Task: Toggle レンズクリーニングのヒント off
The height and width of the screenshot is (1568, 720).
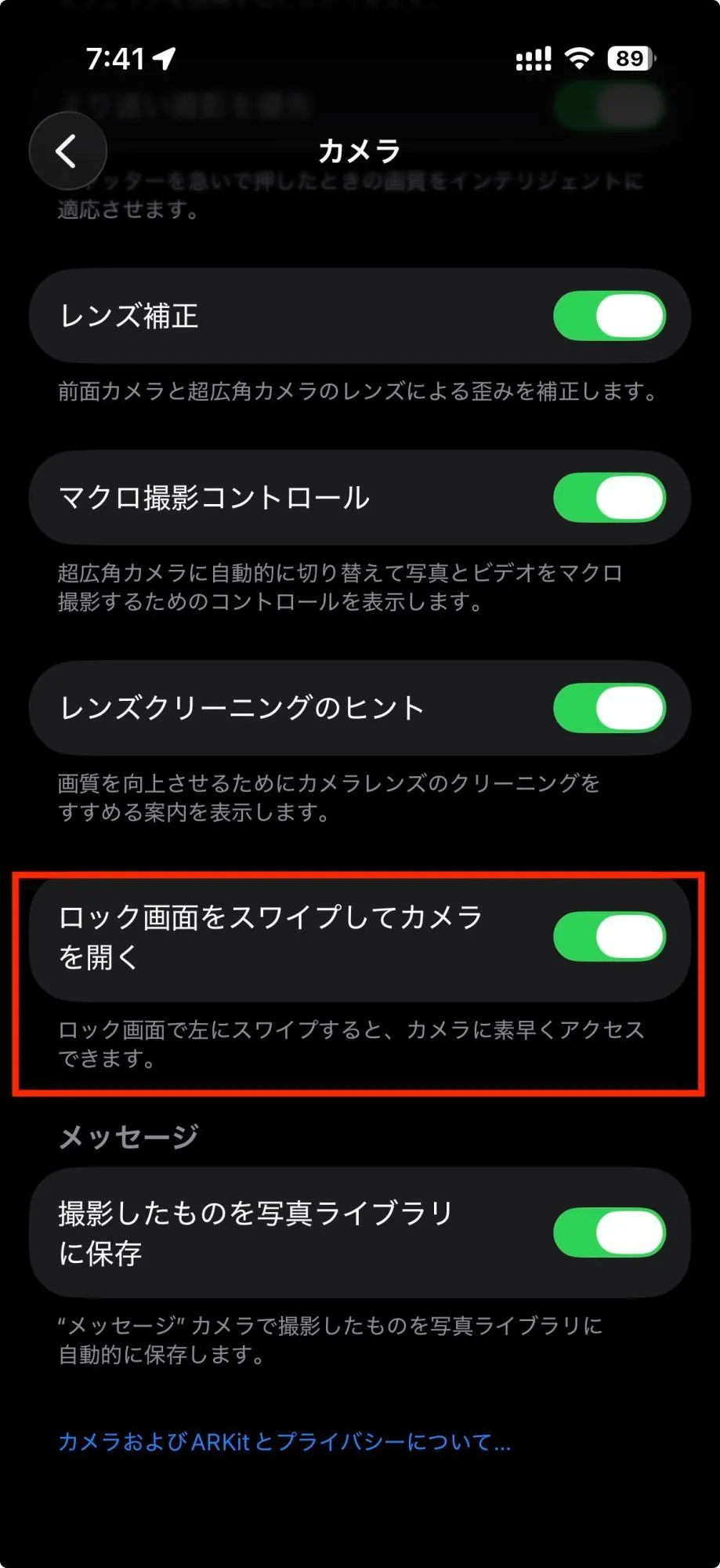Action: tap(609, 708)
